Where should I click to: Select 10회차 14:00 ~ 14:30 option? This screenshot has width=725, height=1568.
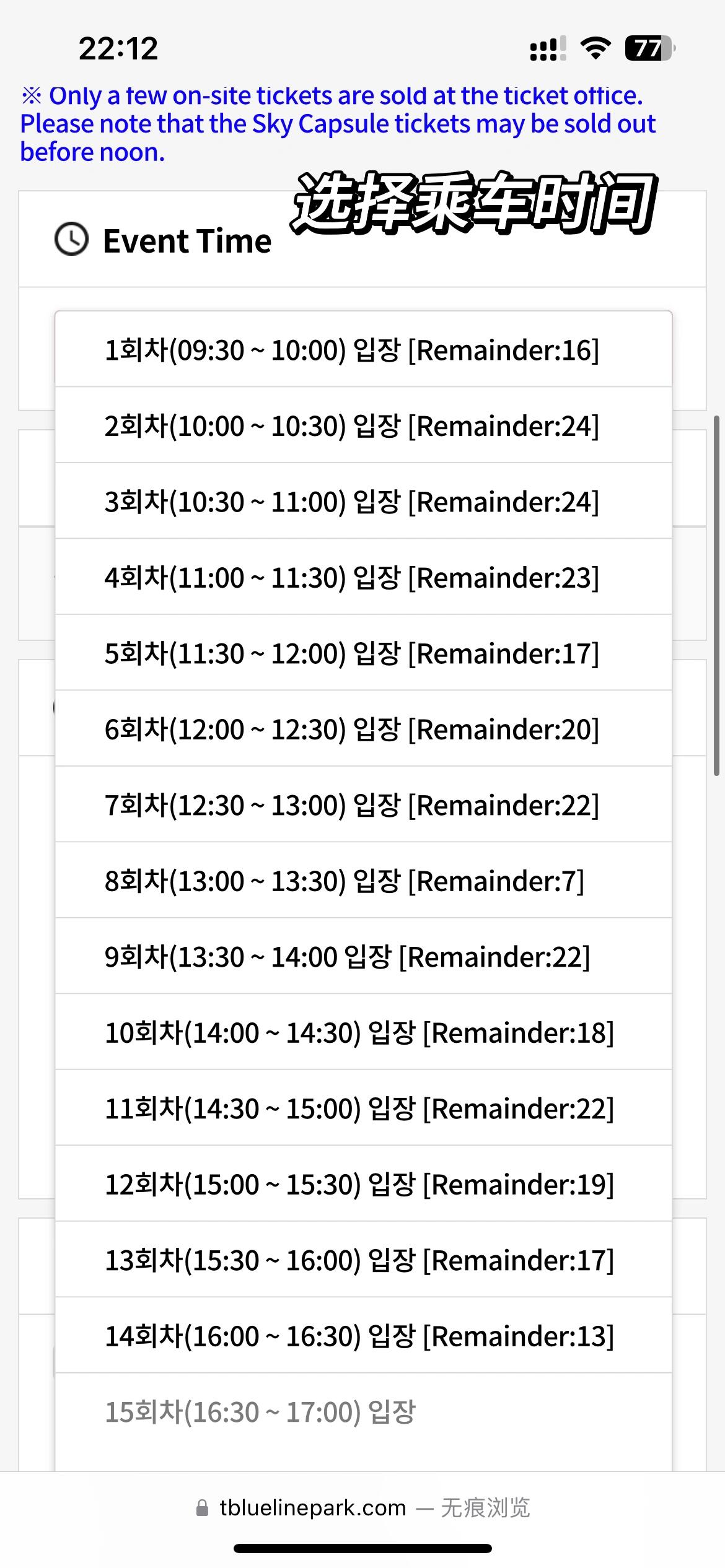[x=364, y=1032]
